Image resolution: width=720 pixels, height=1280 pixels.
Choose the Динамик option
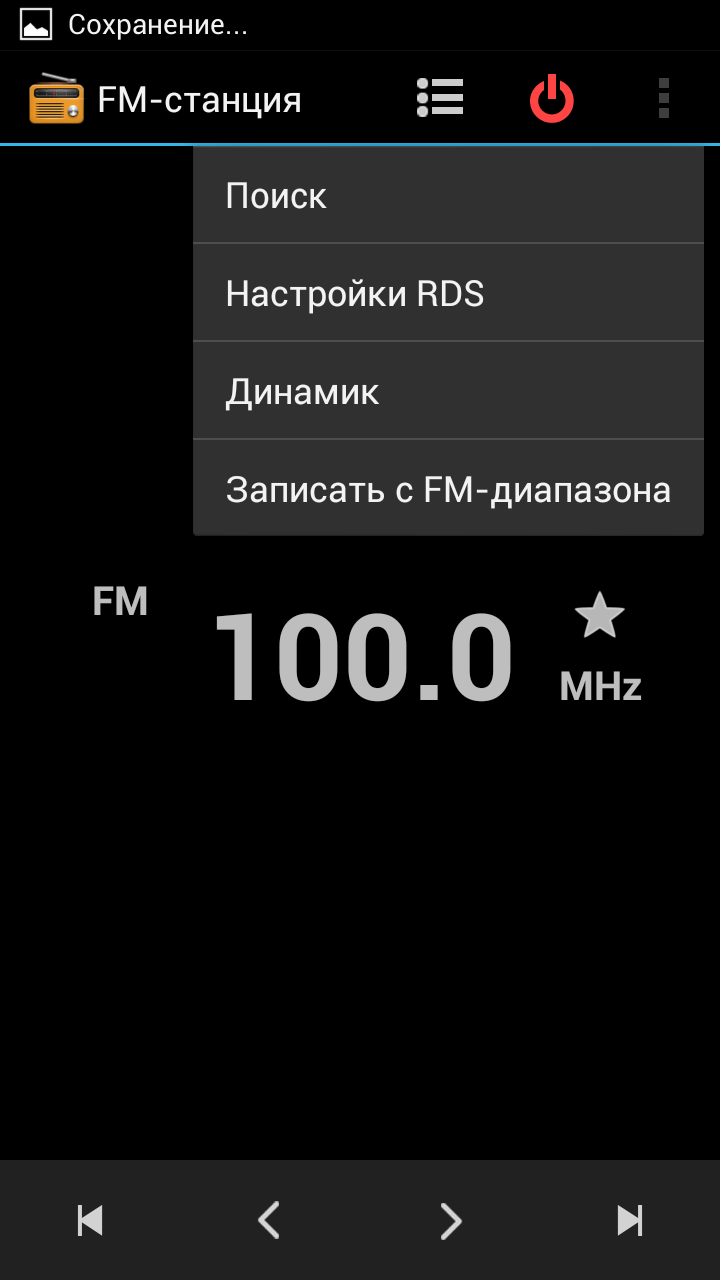pos(448,391)
